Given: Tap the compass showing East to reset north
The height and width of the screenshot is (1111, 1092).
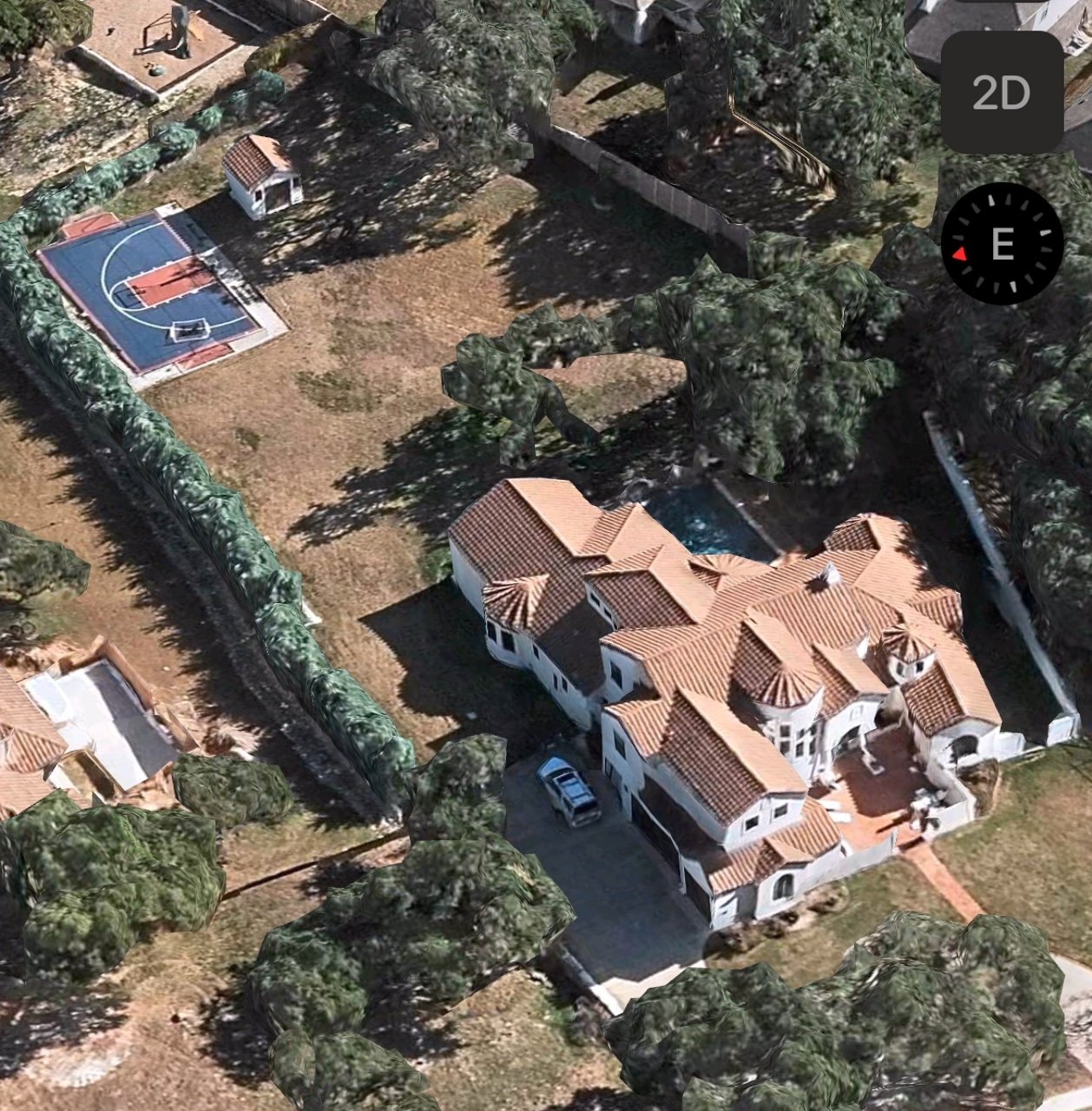Looking at the screenshot, I should pos(1003,243).
